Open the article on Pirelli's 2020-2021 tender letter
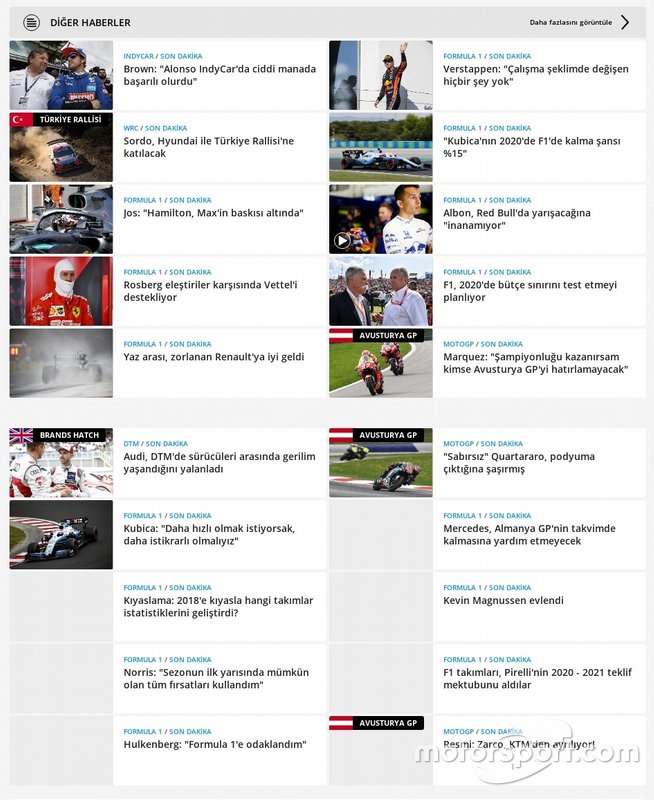Image resolution: width=654 pixels, height=800 pixels. (x=537, y=678)
